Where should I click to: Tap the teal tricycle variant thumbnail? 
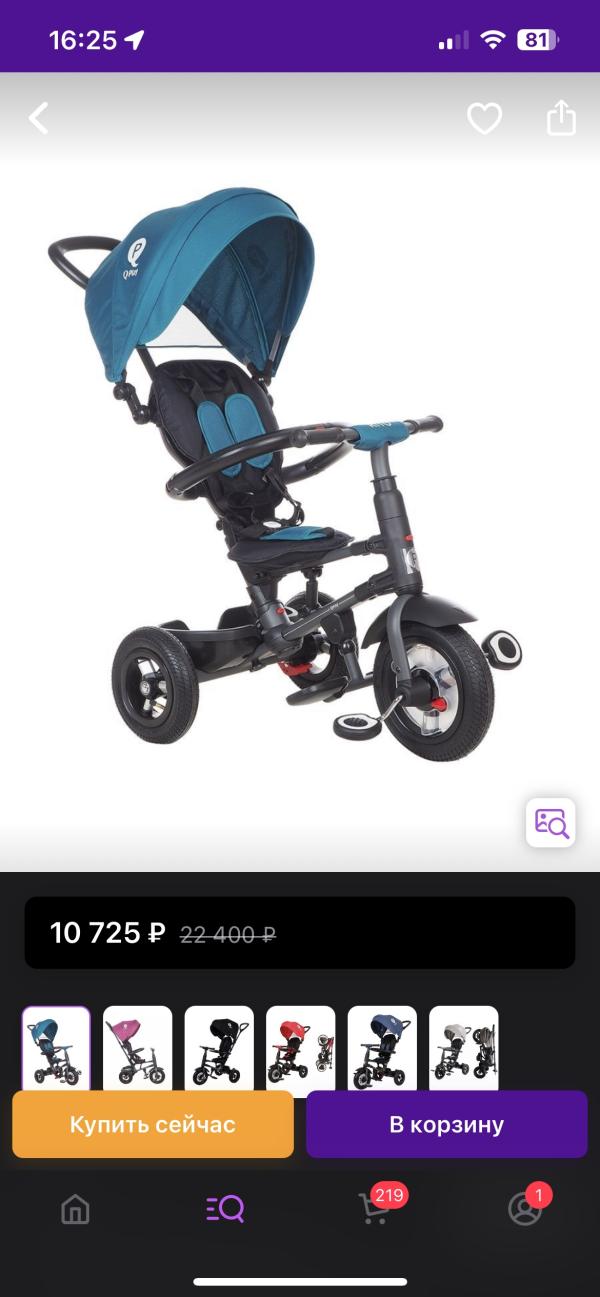pyautogui.click(x=56, y=1047)
